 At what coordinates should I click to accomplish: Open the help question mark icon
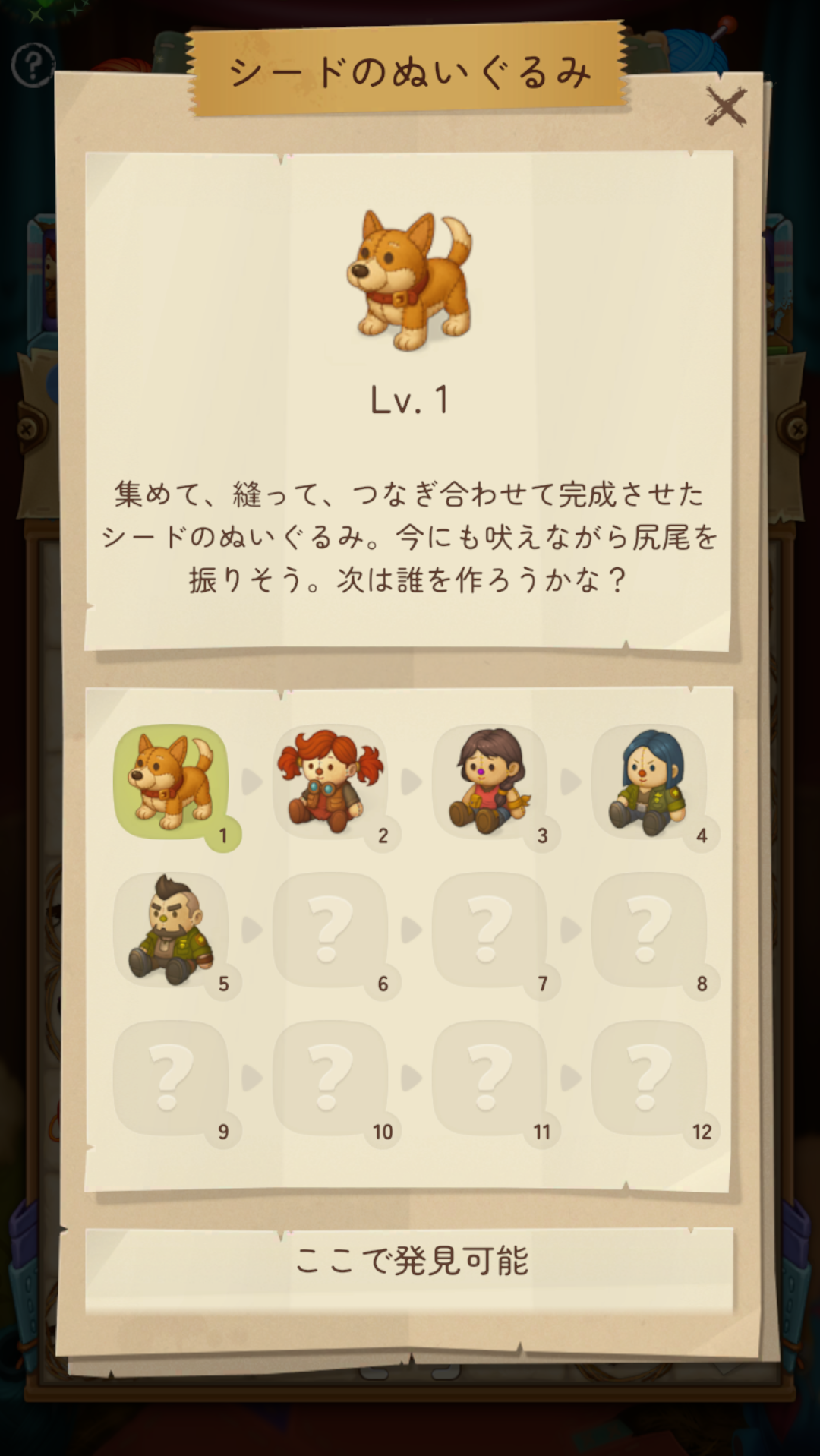[x=33, y=65]
